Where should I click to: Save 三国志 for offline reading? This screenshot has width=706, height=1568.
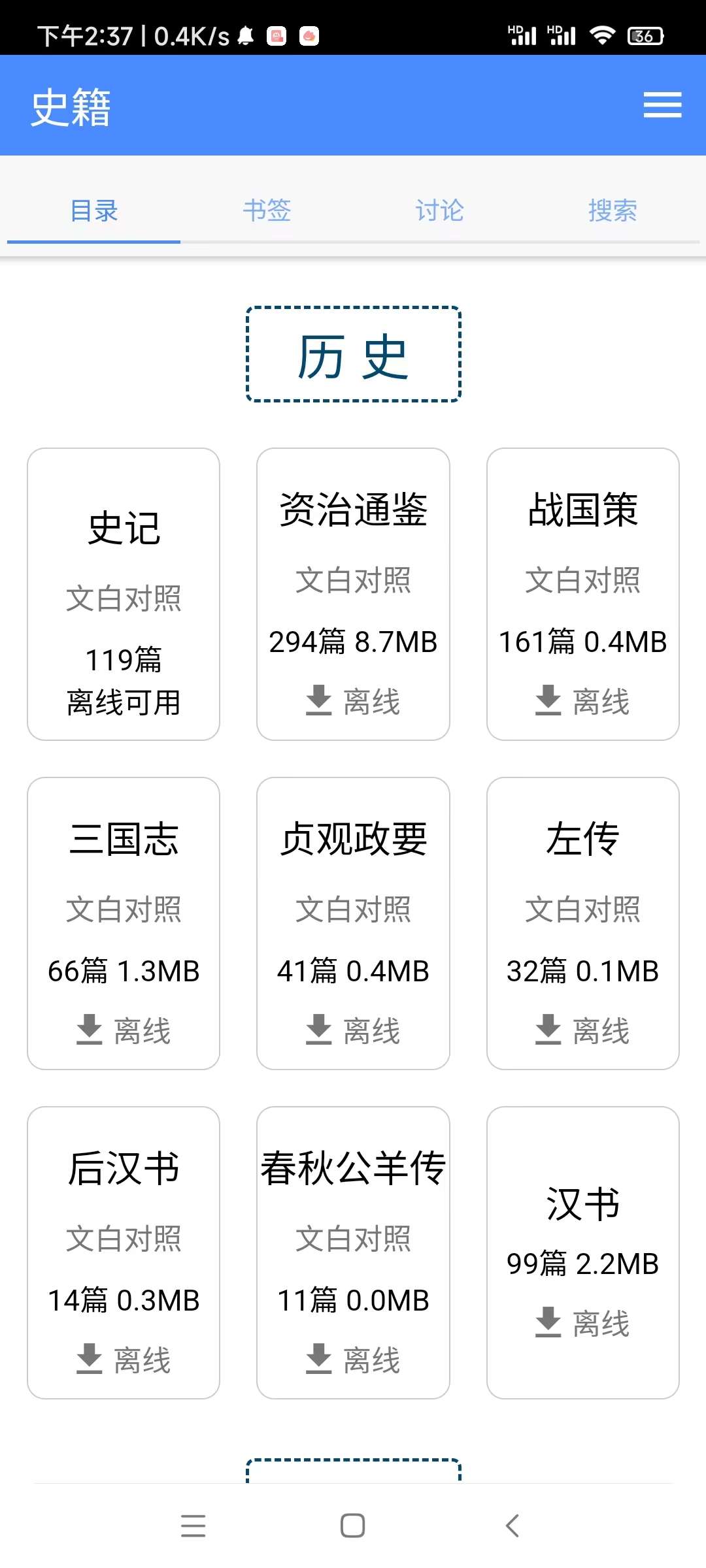[x=124, y=1031]
